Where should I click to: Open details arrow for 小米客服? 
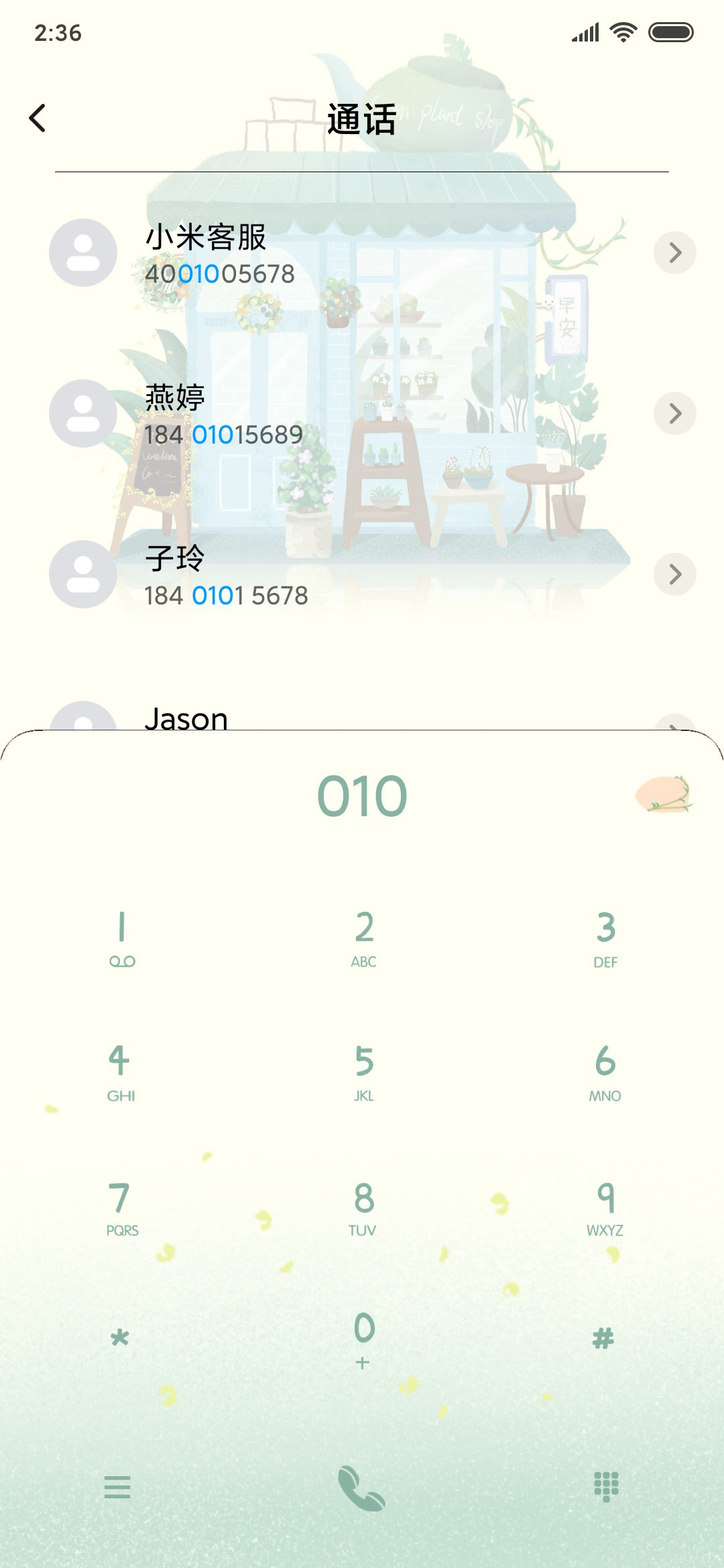675,253
